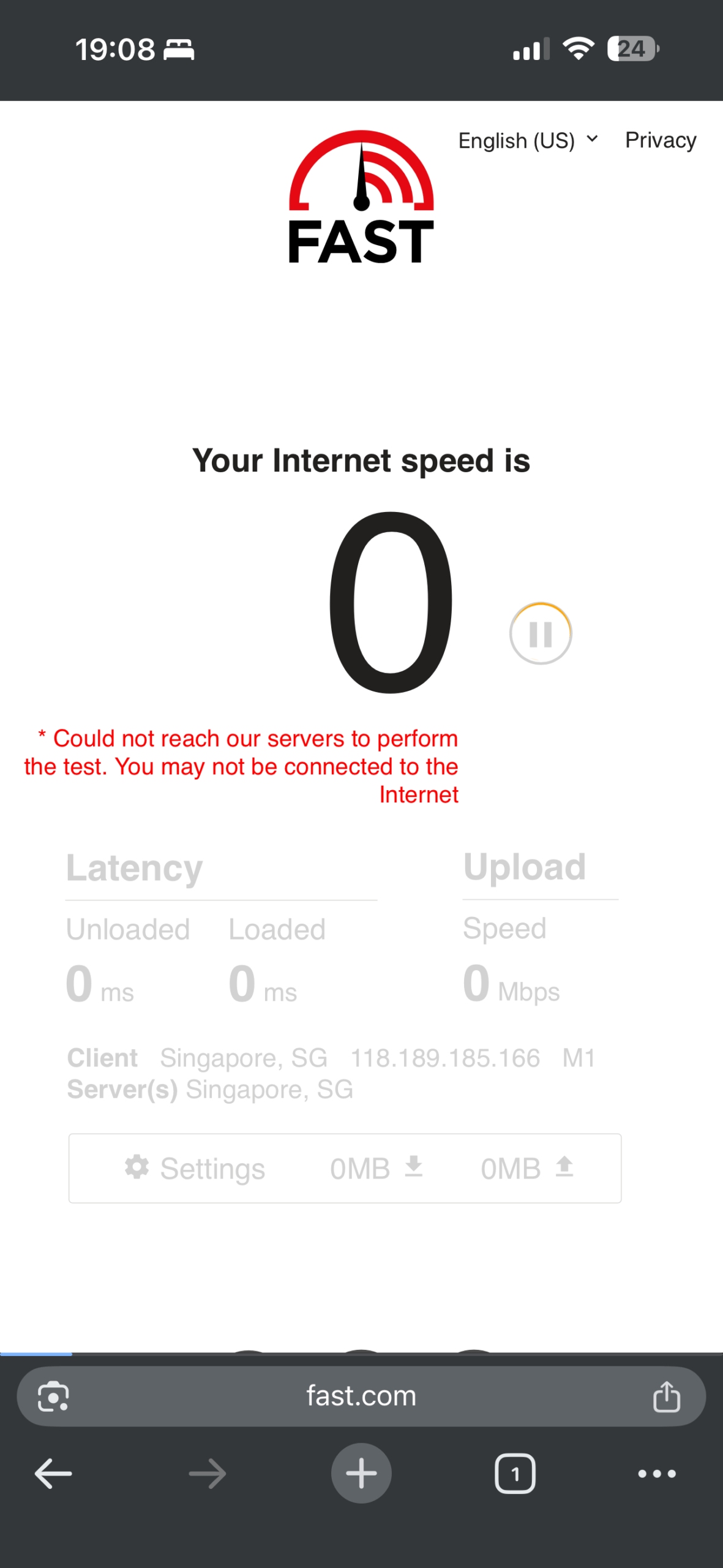The image size is (723, 1568).
Task: Open the English (US) language dropdown
Action: click(x=528, y=140)
